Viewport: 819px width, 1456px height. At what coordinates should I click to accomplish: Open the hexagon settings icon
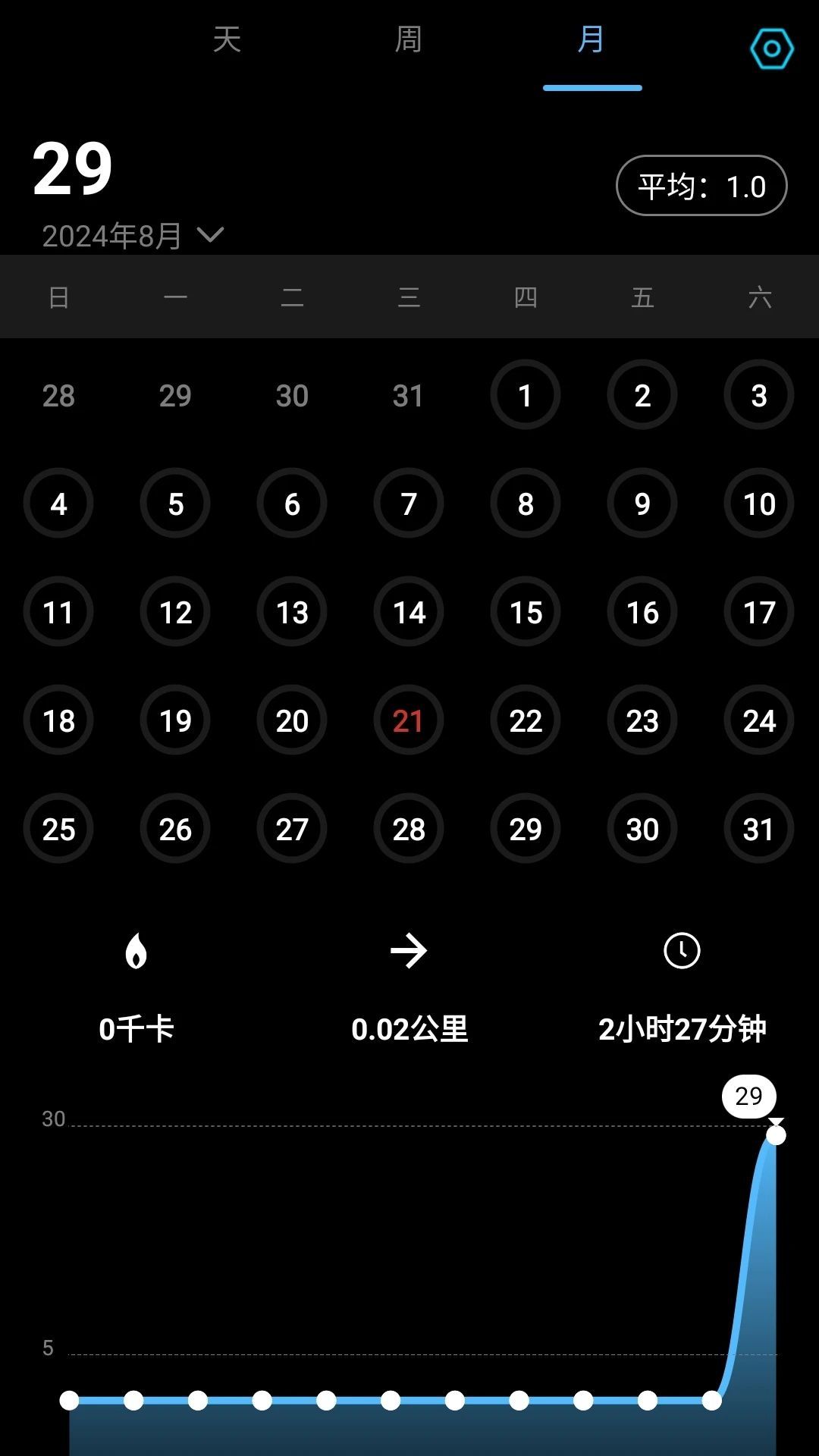pyautogui.click(x=771, y=49)
